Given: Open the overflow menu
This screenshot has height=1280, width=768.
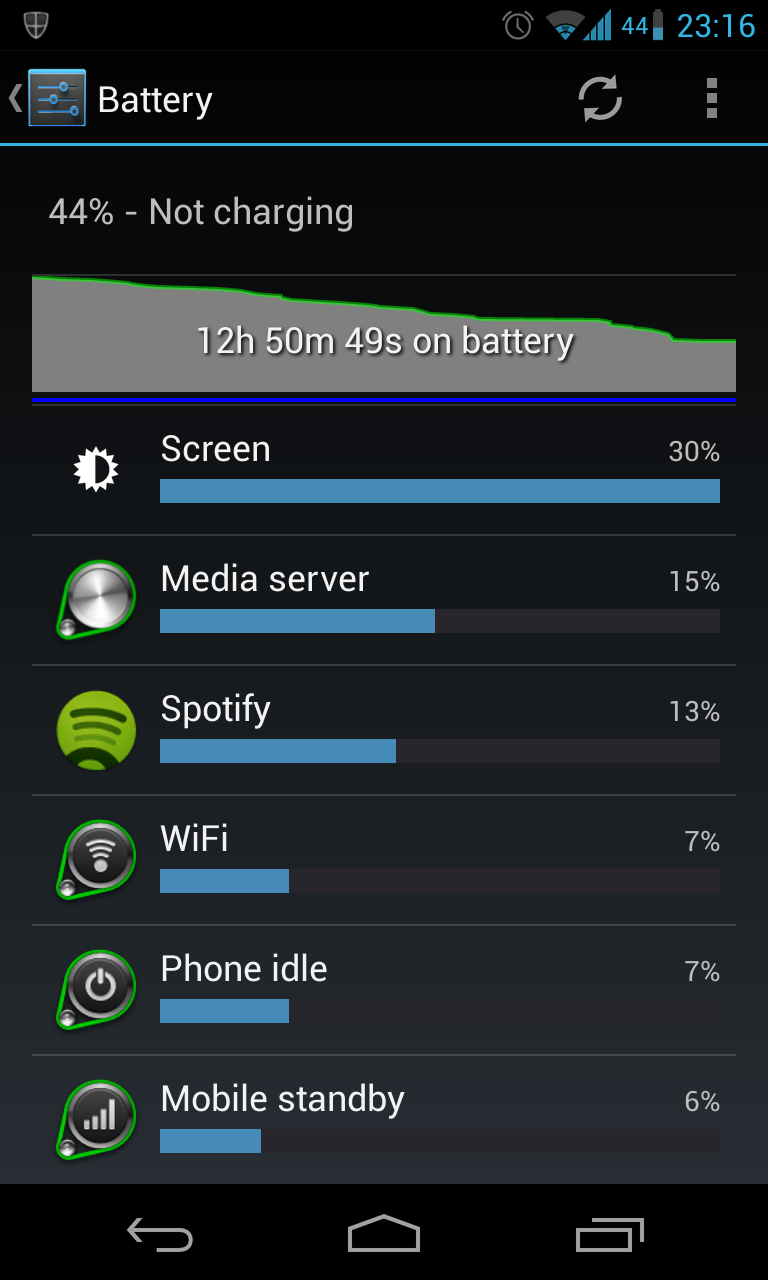Looking at the screenshot, I should point(711,99).
